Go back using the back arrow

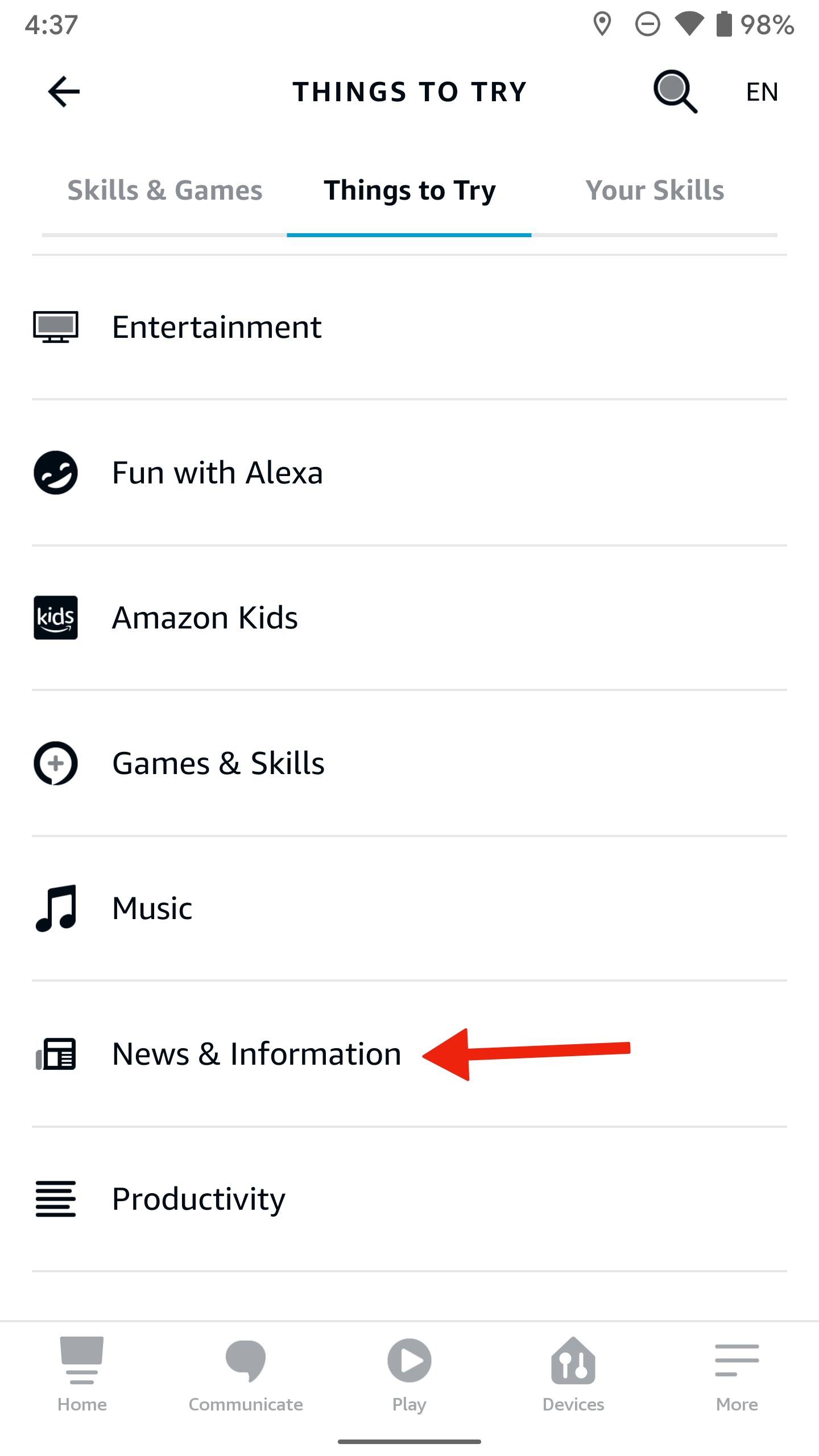[64, 92]
